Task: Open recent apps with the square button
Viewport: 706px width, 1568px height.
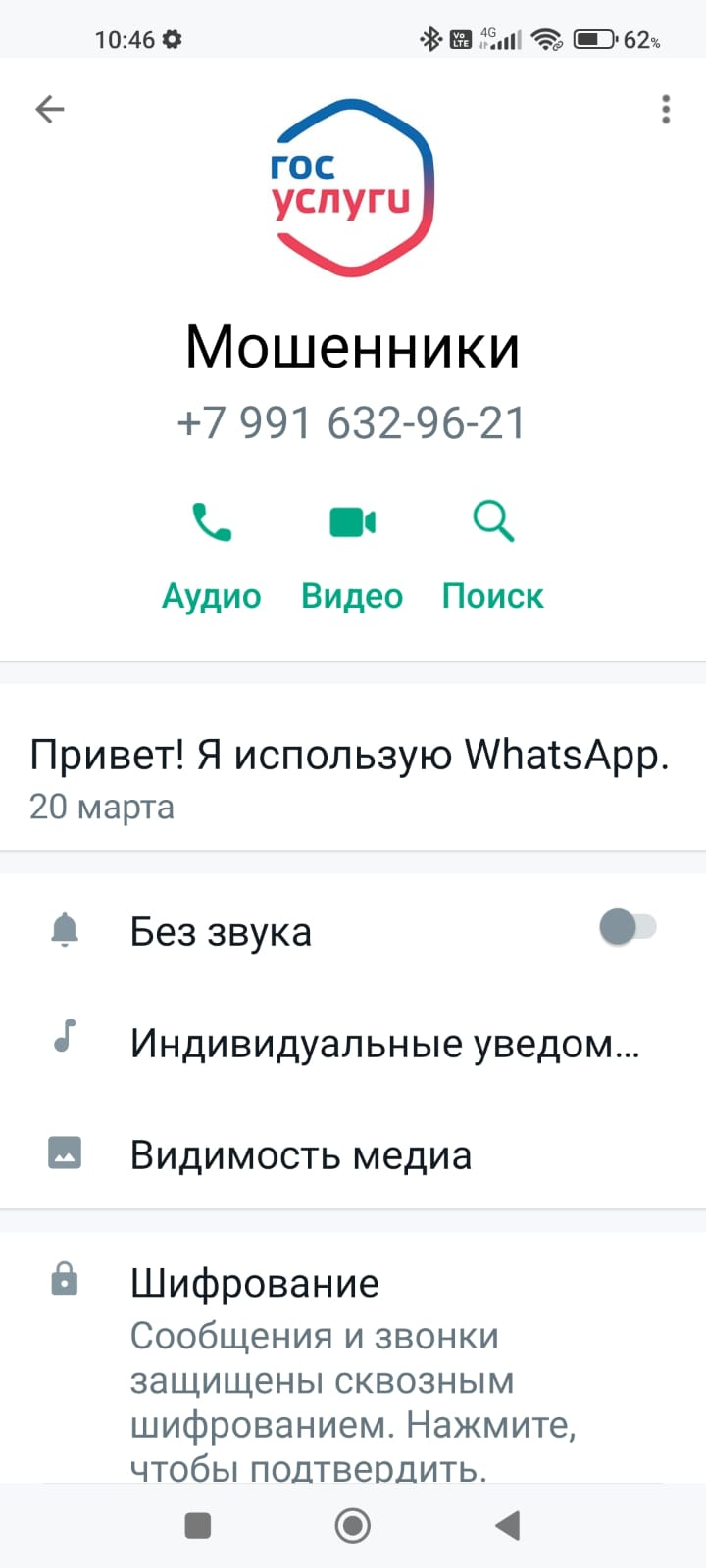Action: pyautogui.click(x=198, y=1525)
